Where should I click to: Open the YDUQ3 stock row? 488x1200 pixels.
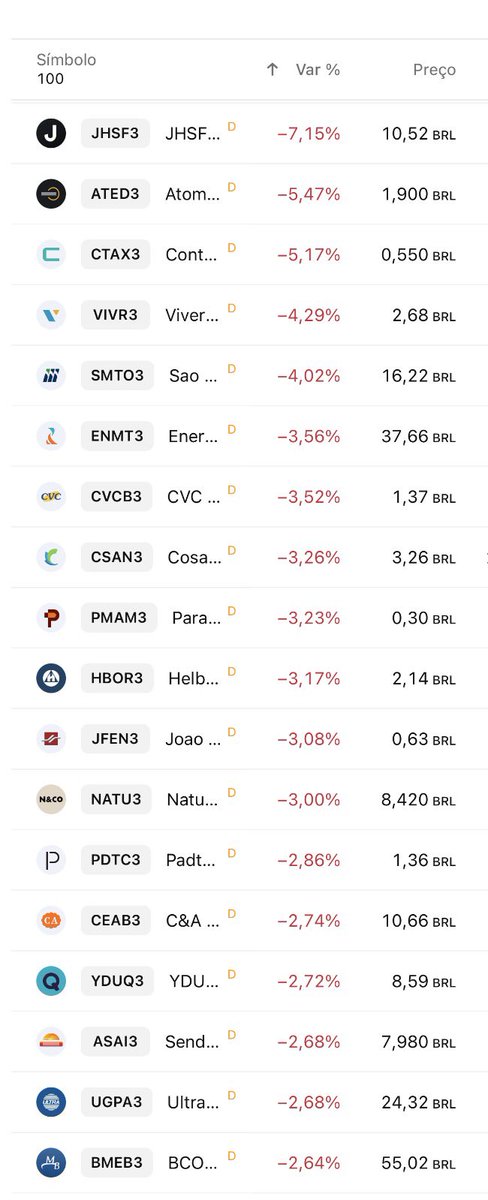tap(244, 981)
